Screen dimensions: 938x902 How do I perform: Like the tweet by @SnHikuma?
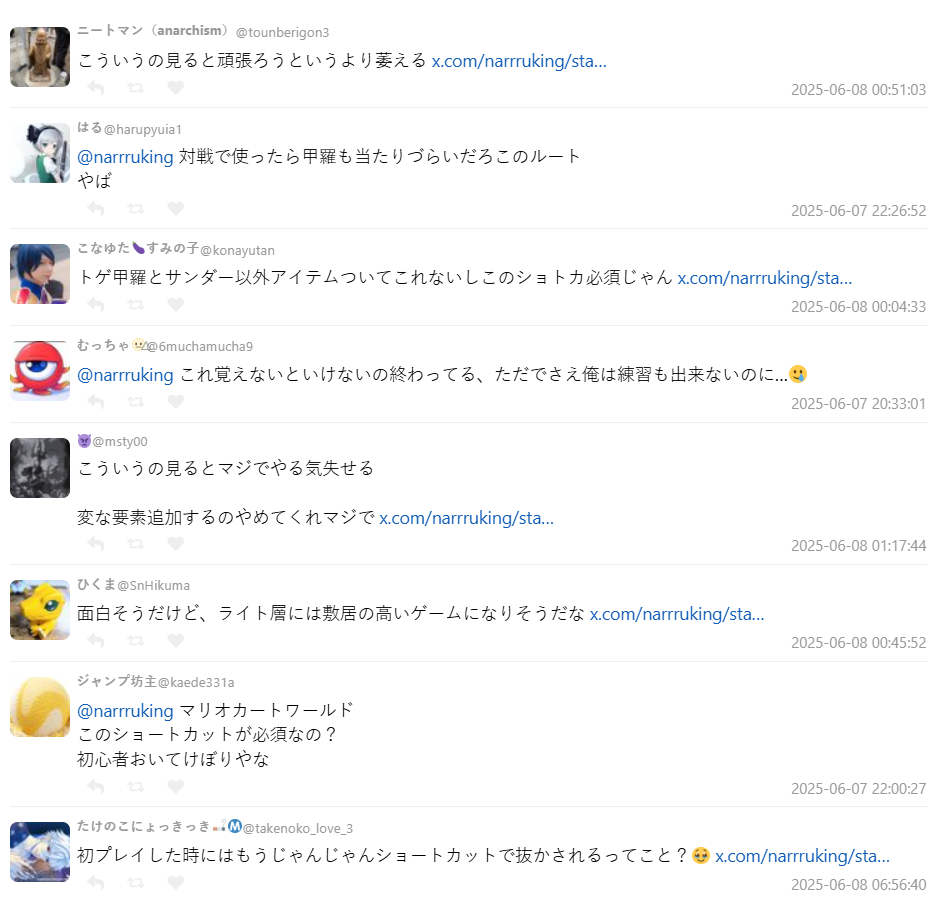pos(175,641)
